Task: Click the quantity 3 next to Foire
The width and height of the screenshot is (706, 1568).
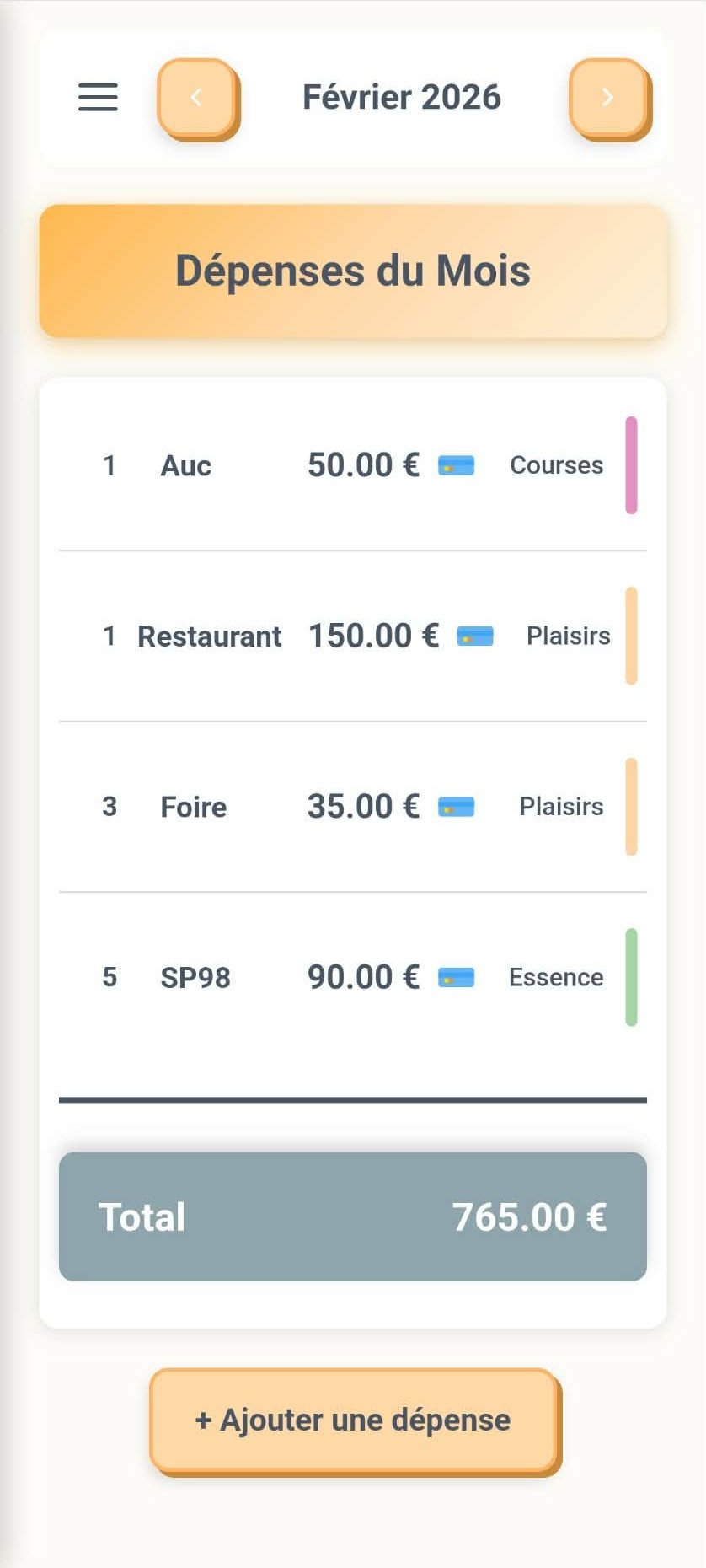Action: (x=110, y=806)
